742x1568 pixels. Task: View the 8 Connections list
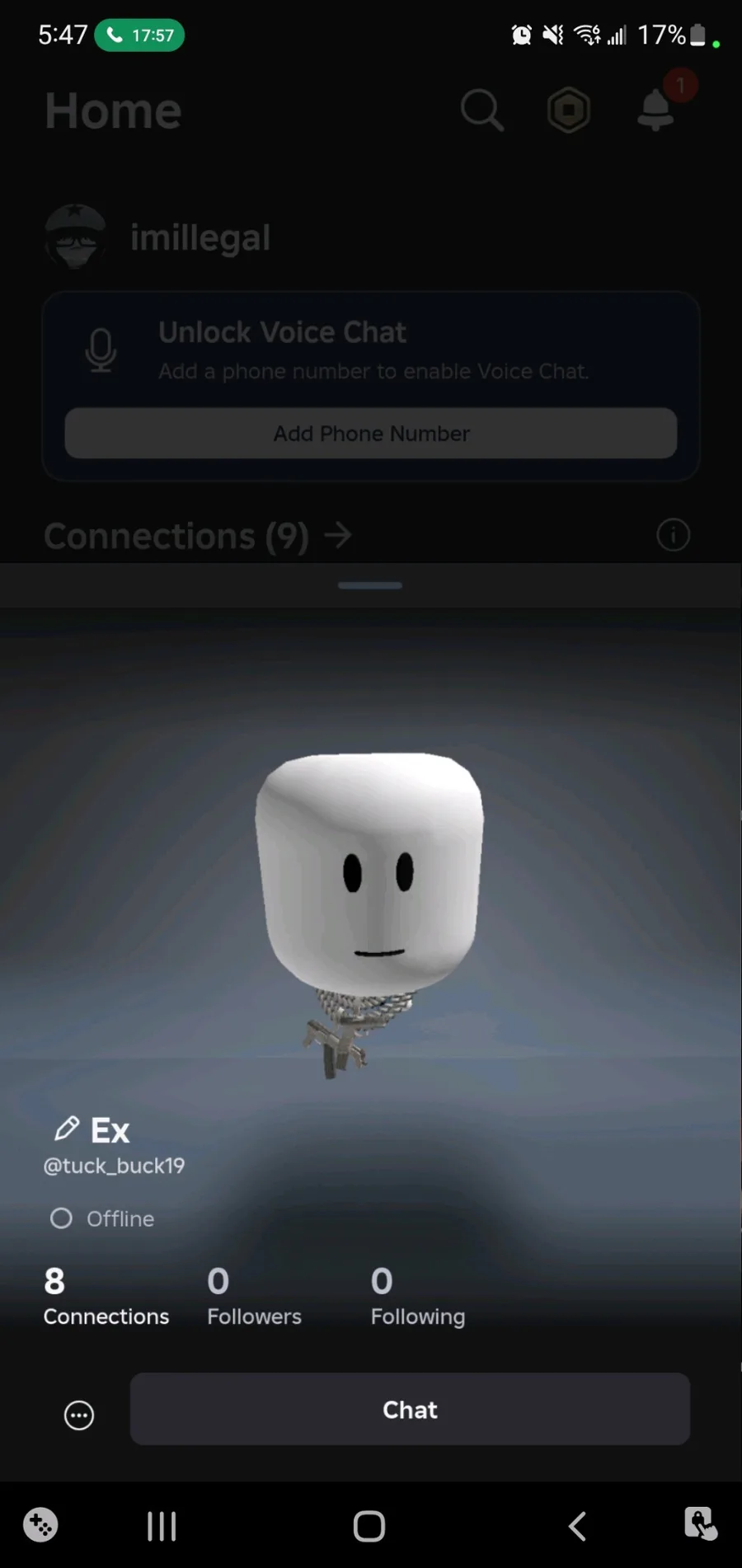[106, 1297]
